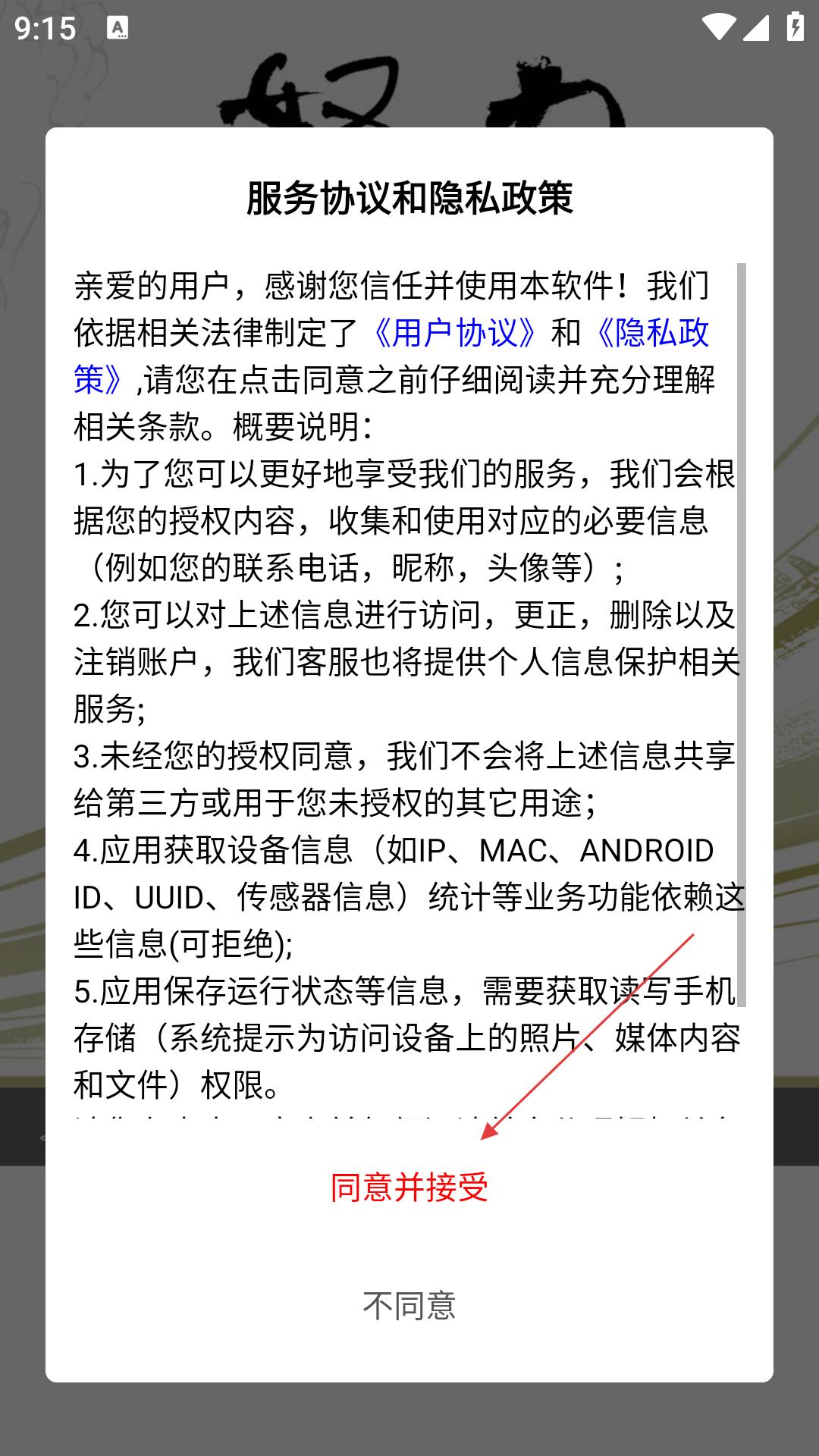Decline by tapping 不同意
819x1456 pixels.
[409, 1306]
